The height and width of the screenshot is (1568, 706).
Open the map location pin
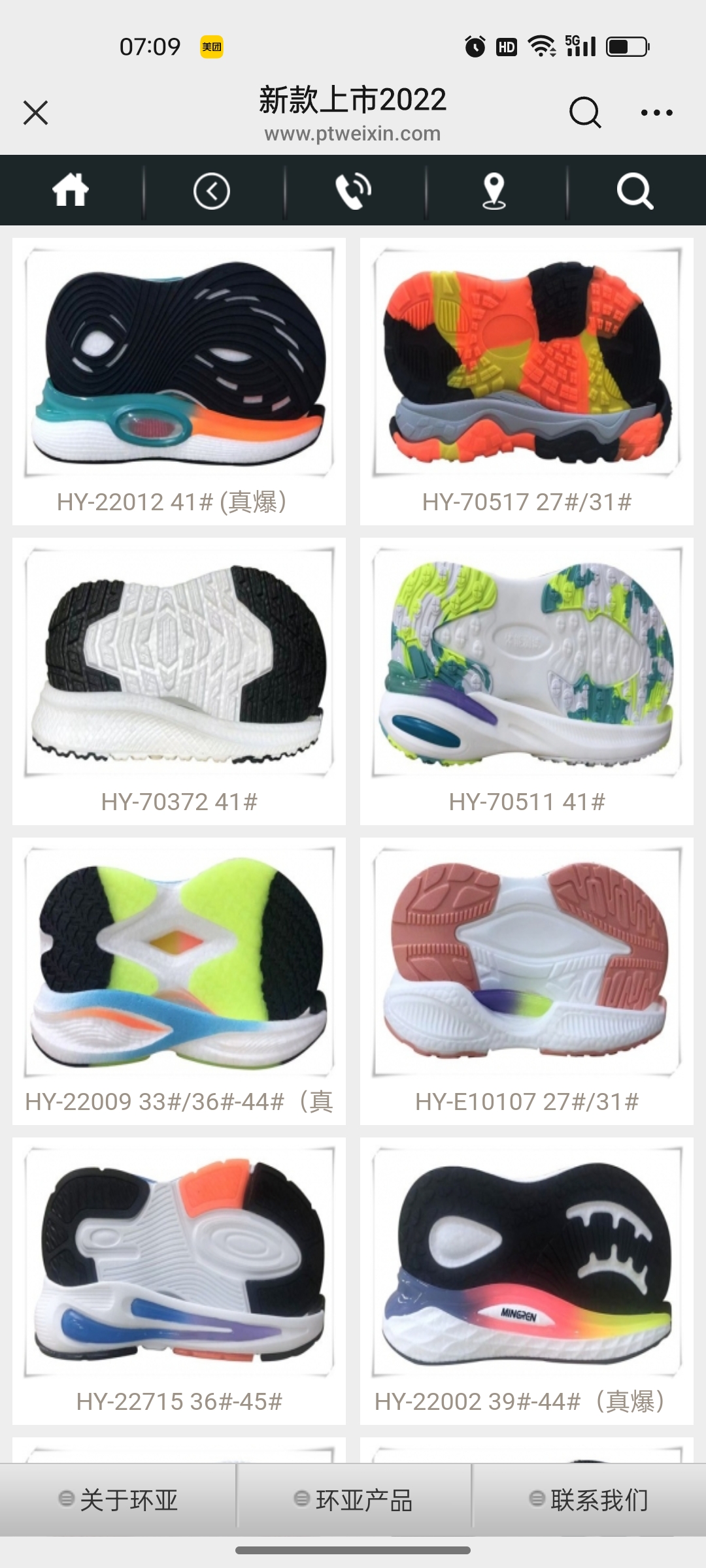(494, 191)
